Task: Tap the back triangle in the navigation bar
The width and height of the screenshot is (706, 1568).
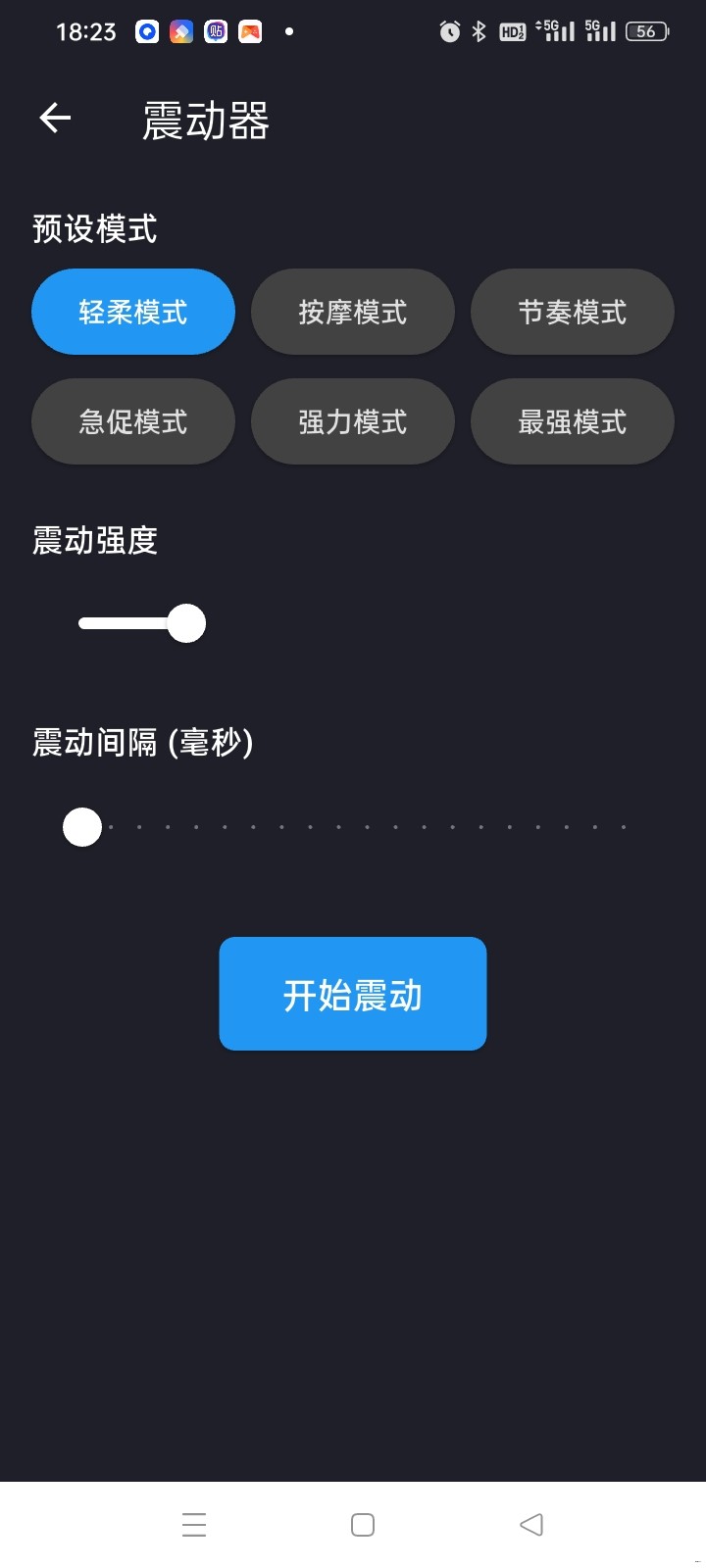Action: click(x=530, y=1524)
